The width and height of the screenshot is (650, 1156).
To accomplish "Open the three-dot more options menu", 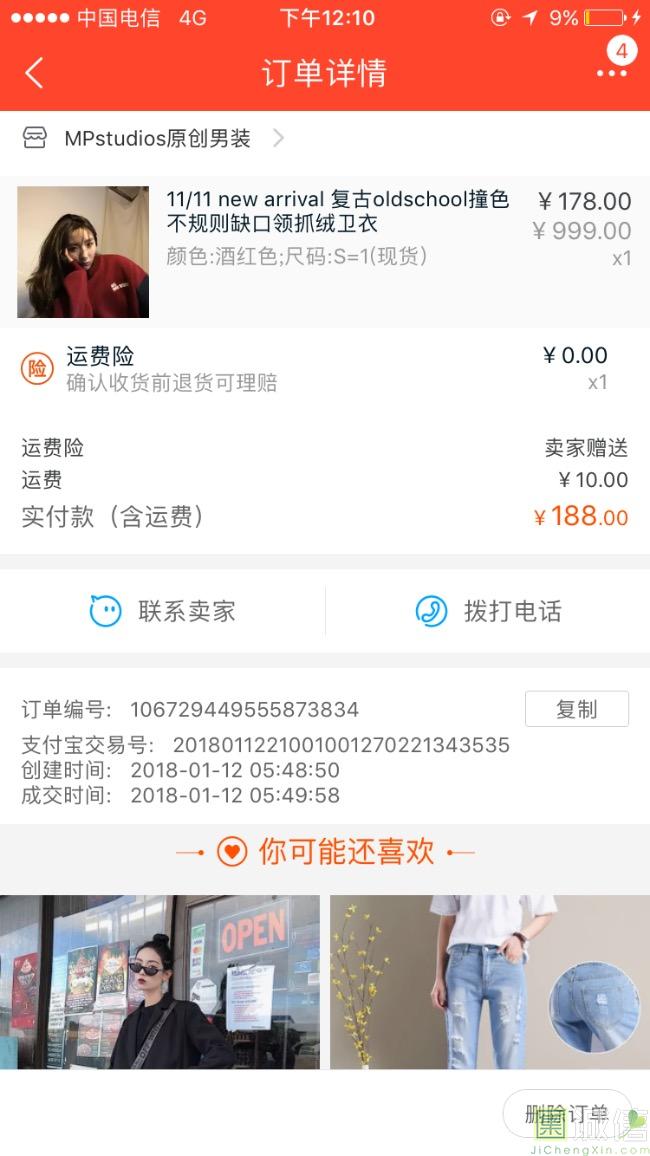I will pyautogui.click(x=611, y=73).
